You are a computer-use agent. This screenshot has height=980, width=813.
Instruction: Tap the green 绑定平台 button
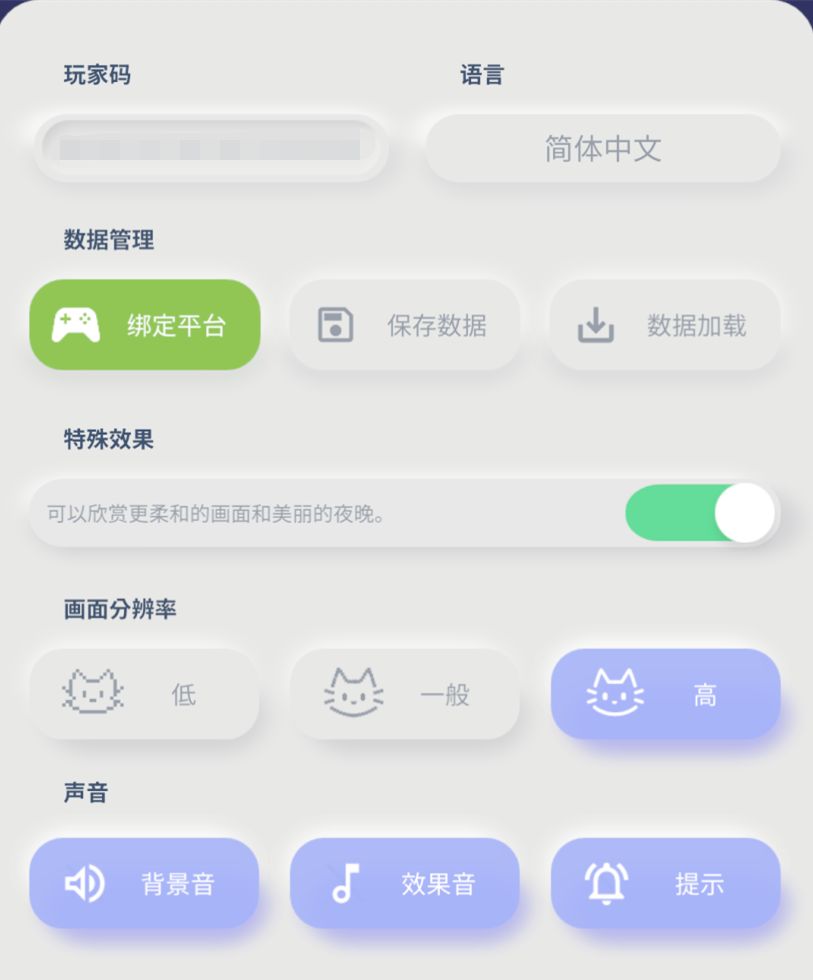point(145,325)
